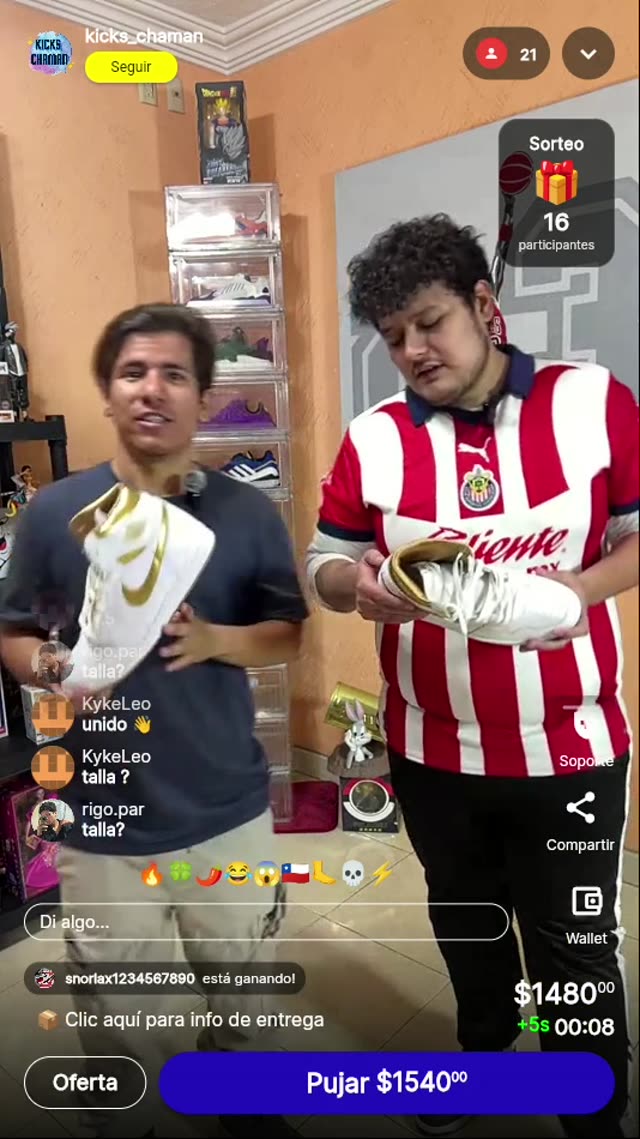640x1139 pixels.
Task: Follow kicks_chaman with Seguir button
Action: coord(131,67)
